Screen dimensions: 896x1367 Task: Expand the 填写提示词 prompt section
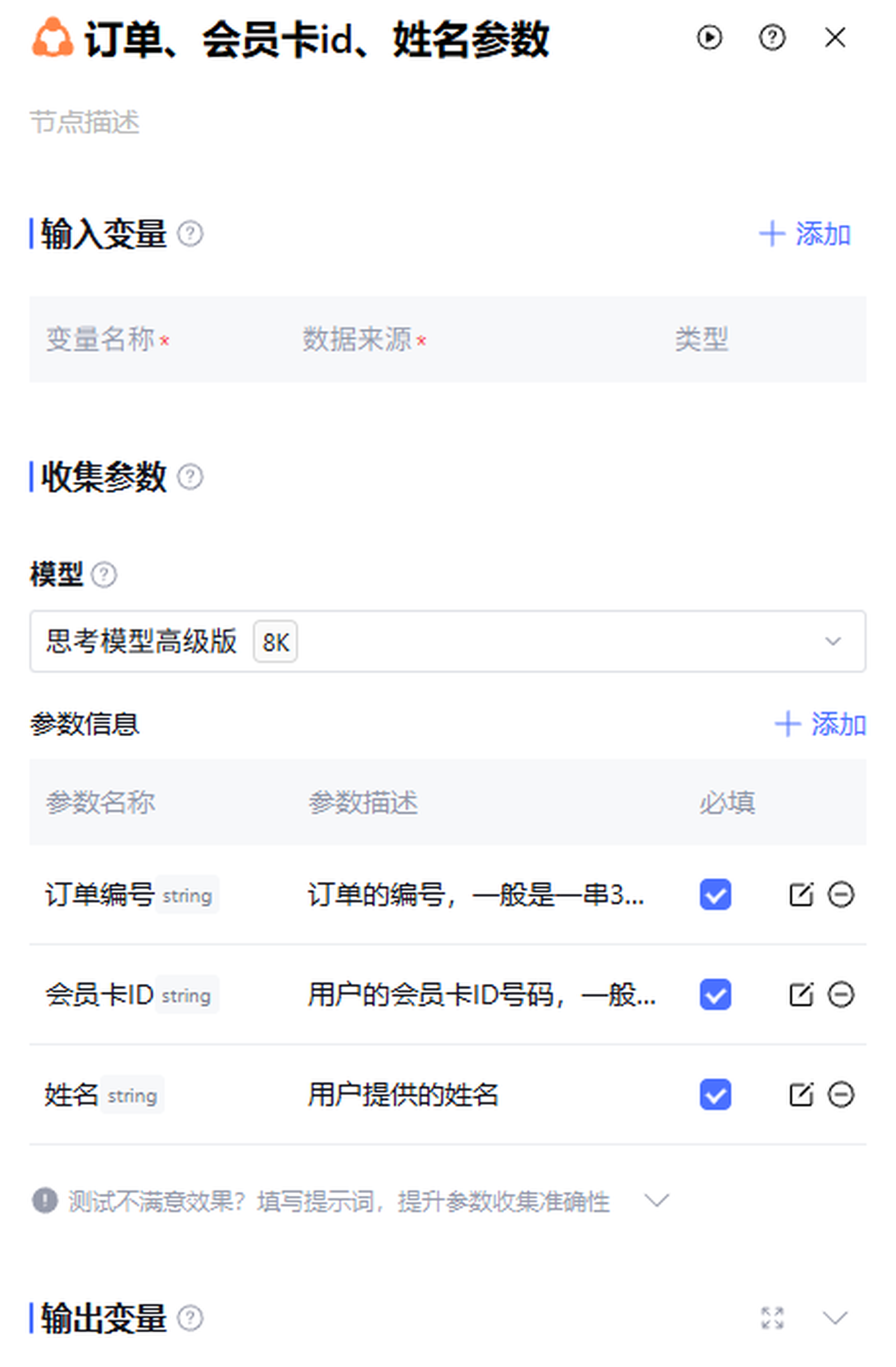656,1200
